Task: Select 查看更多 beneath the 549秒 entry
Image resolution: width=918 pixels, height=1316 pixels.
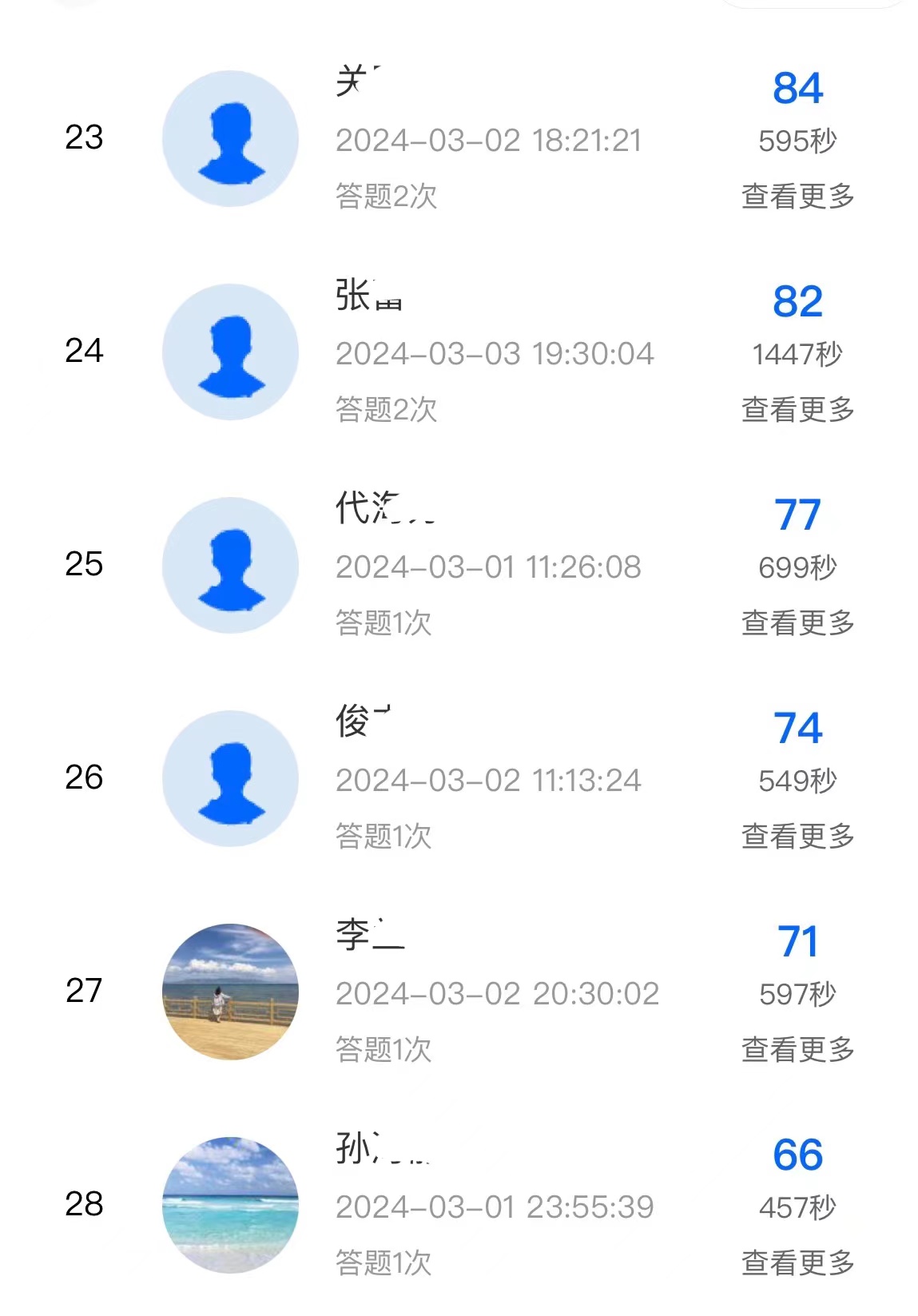Action: [797, 837]
